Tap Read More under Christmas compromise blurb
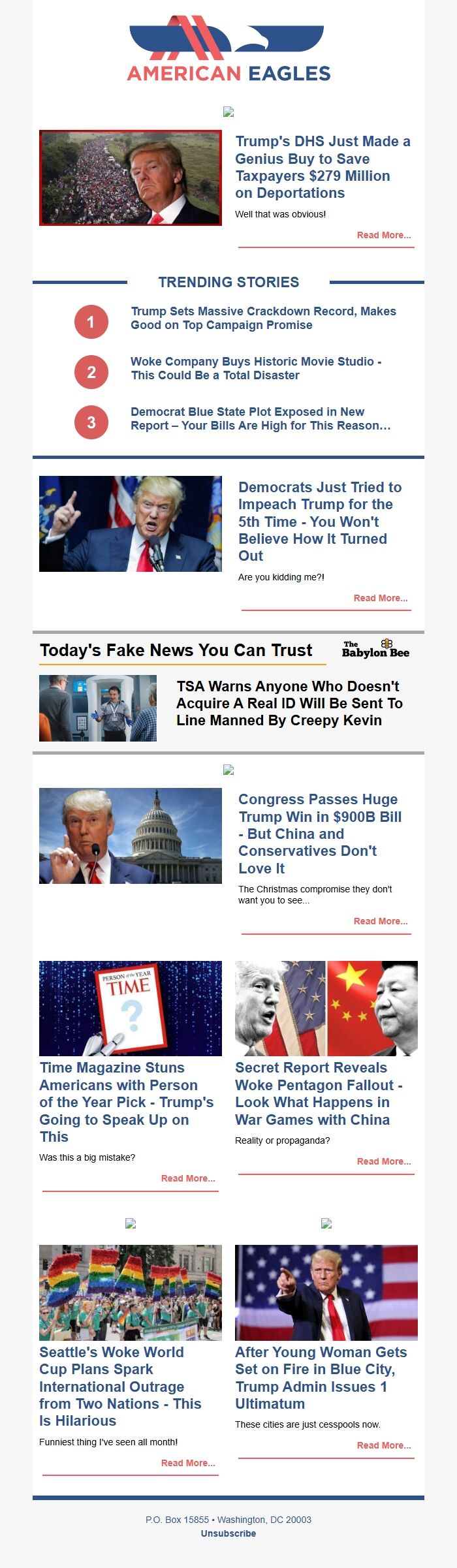The image size is (457, 1568). tap(380, 921)
